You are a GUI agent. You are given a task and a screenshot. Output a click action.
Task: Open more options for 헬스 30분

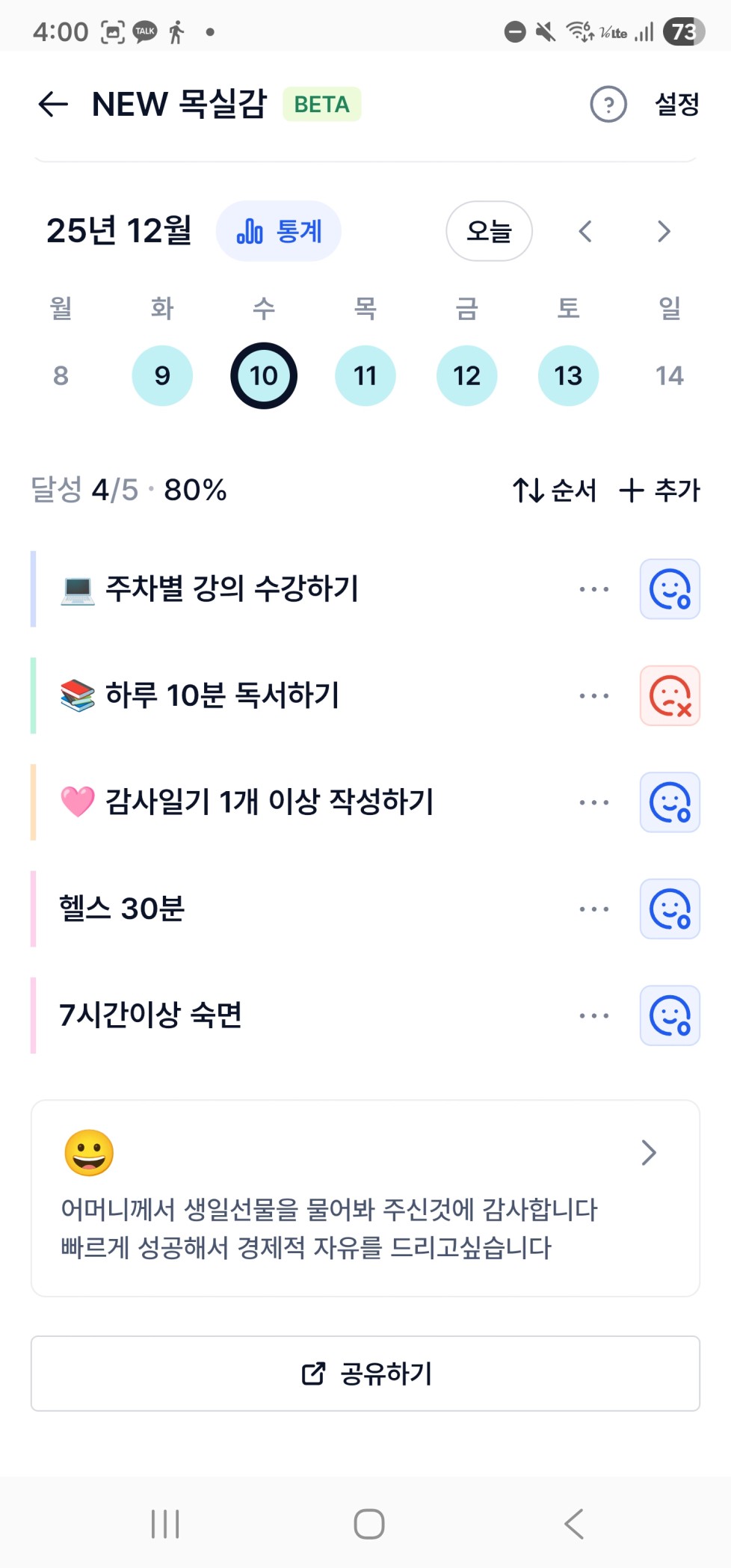pos(594,909)
